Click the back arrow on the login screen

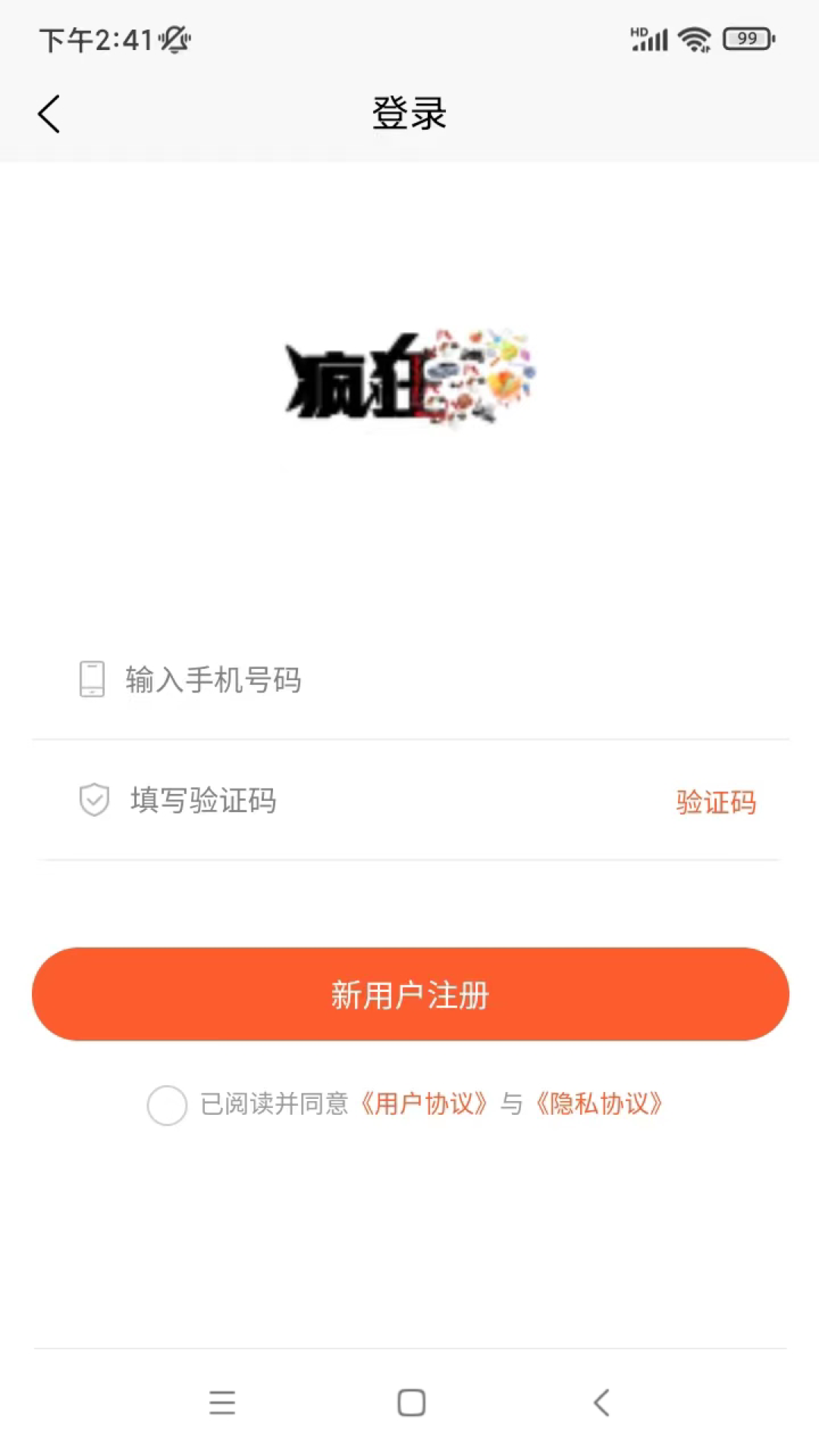click(x=49, y=112)
